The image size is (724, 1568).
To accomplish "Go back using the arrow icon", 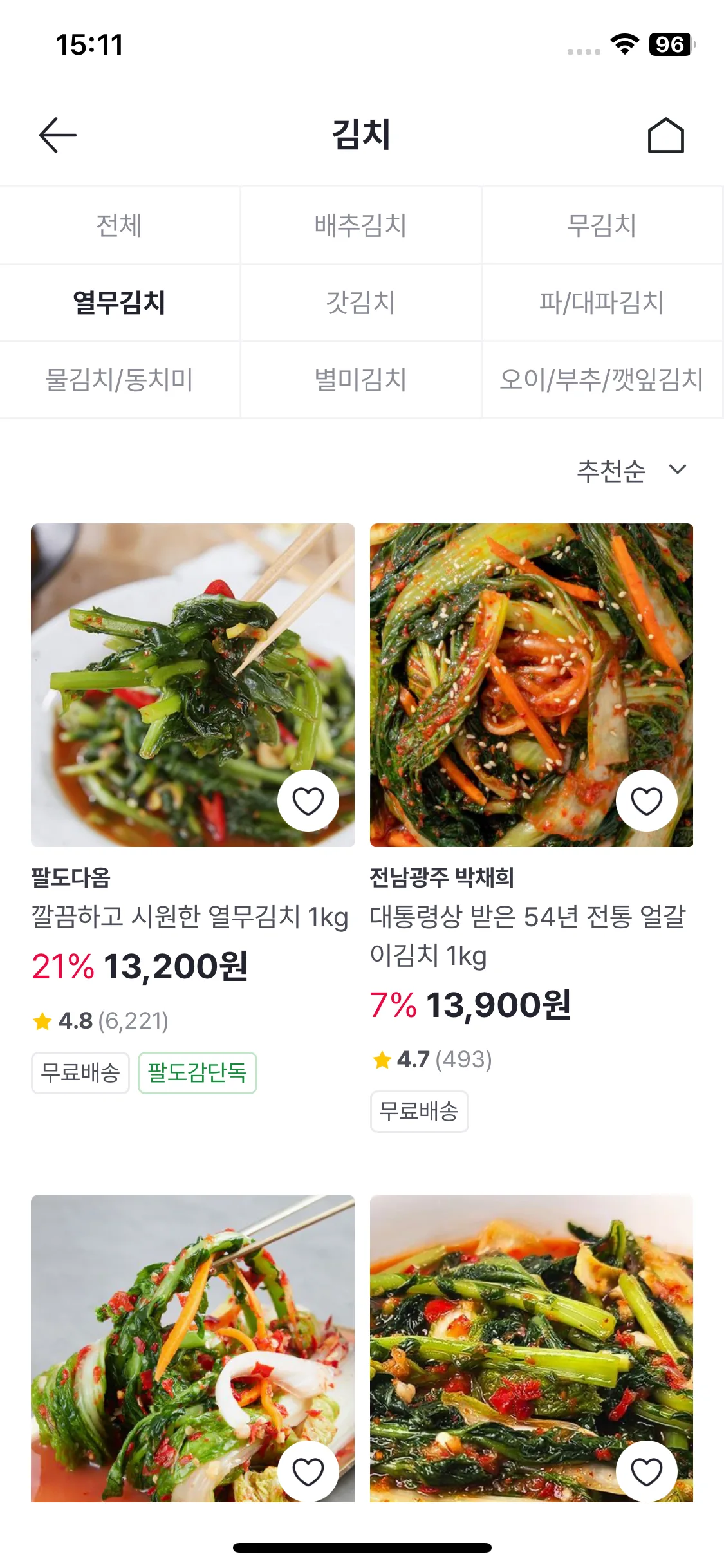I will tap(58, 135).
